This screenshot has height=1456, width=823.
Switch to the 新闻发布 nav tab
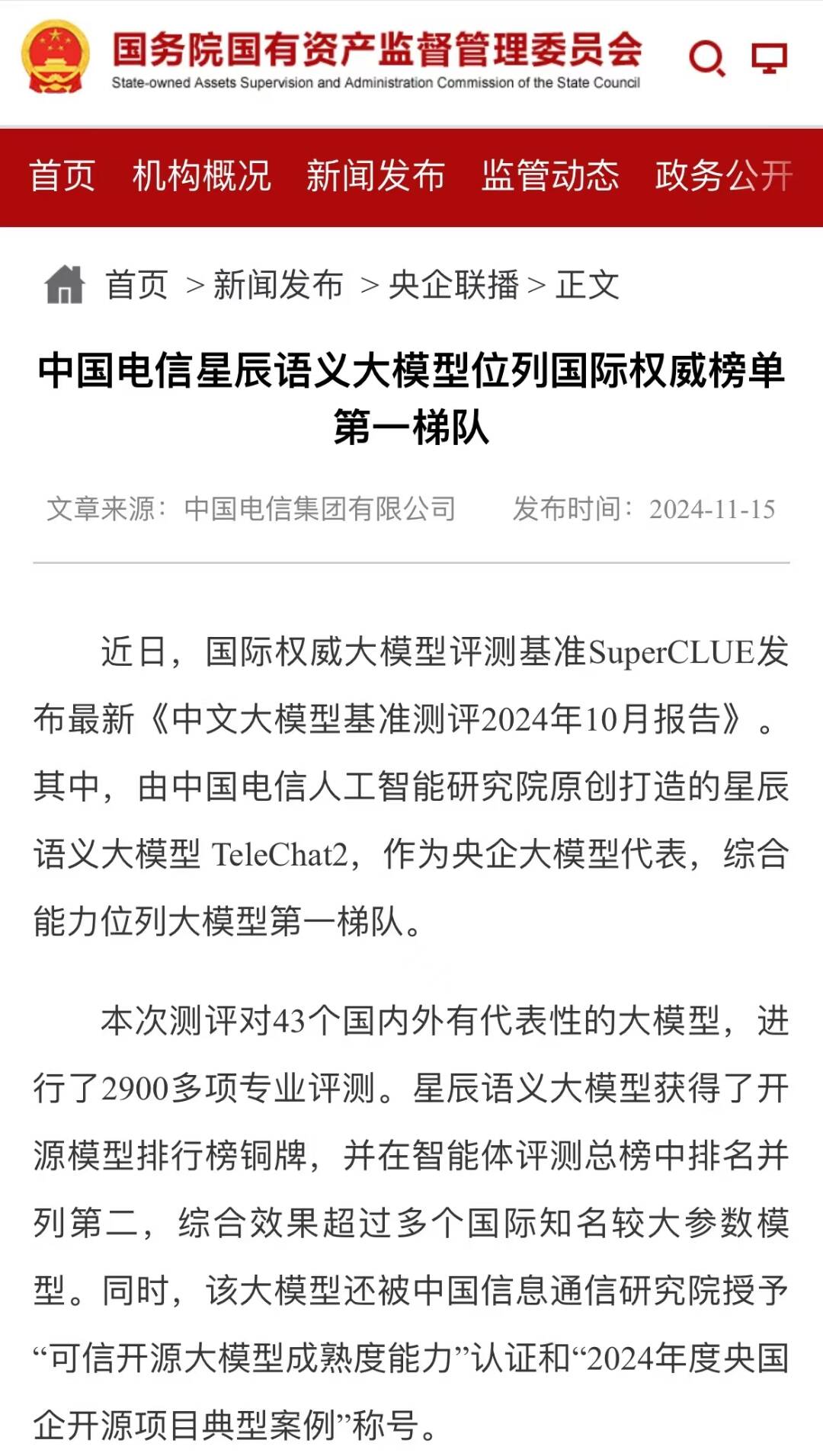coord(376,176)
